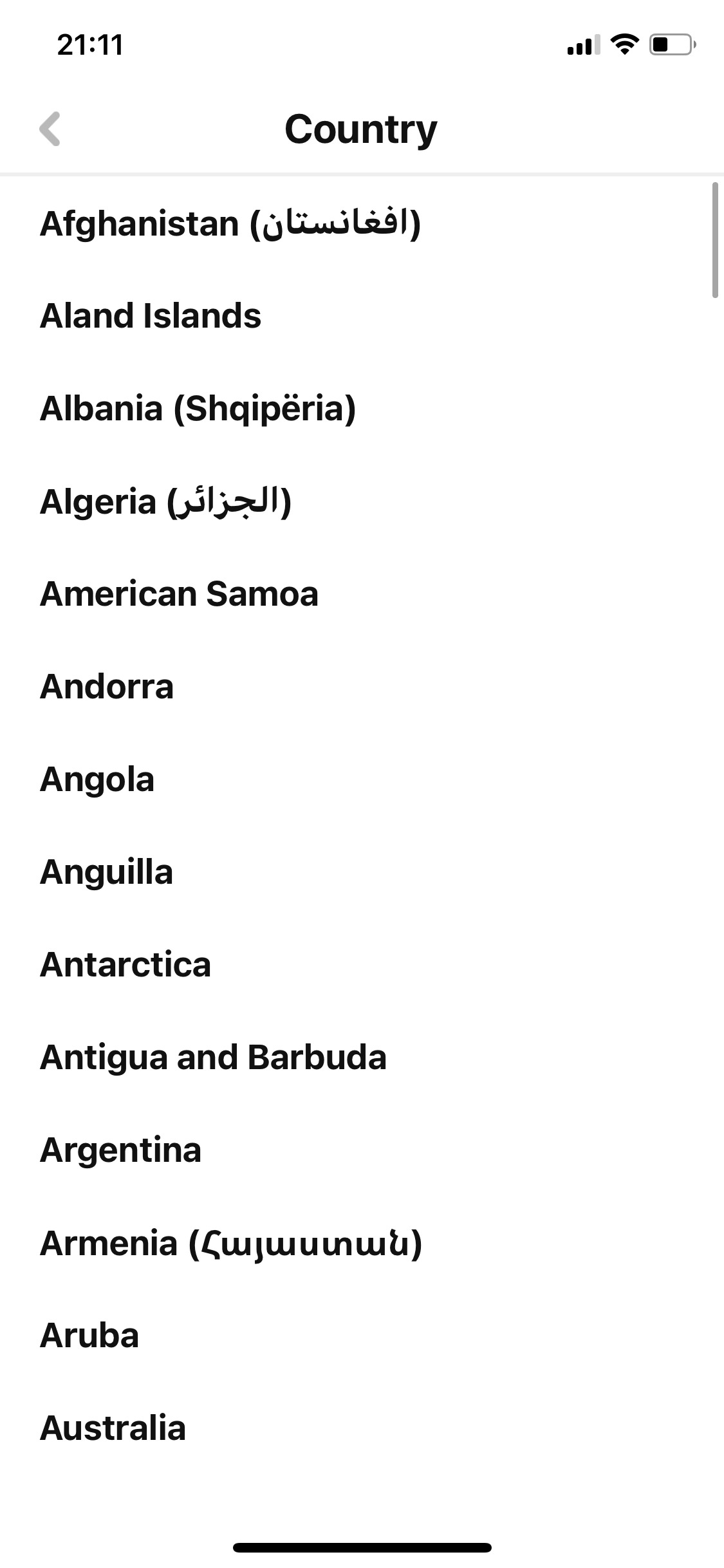Select Antigua and Barbuda
Viewport: 724px width, 1568px height.
tap(213, 1058)
